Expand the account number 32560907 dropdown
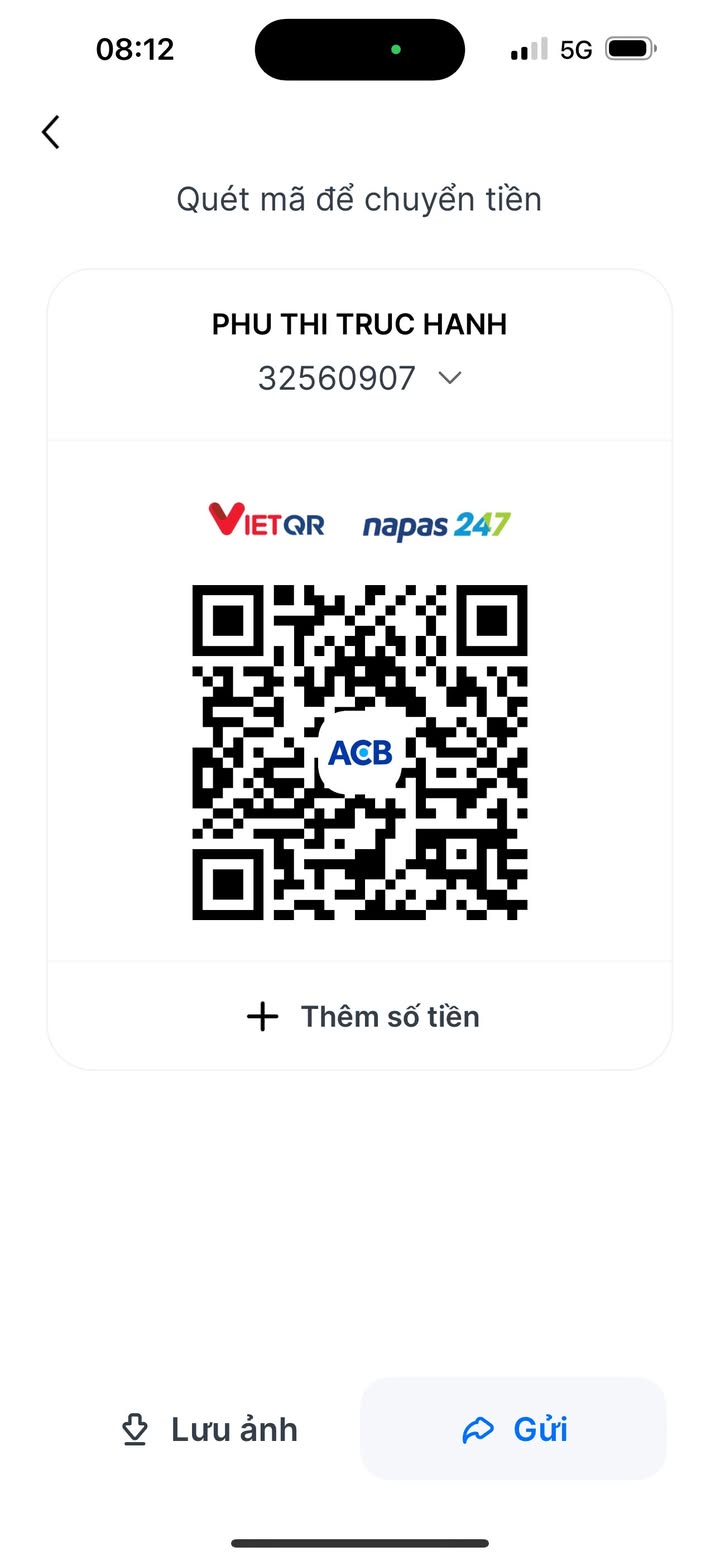This screenshot has width=720, height=1561. click(x=450, y=378)
